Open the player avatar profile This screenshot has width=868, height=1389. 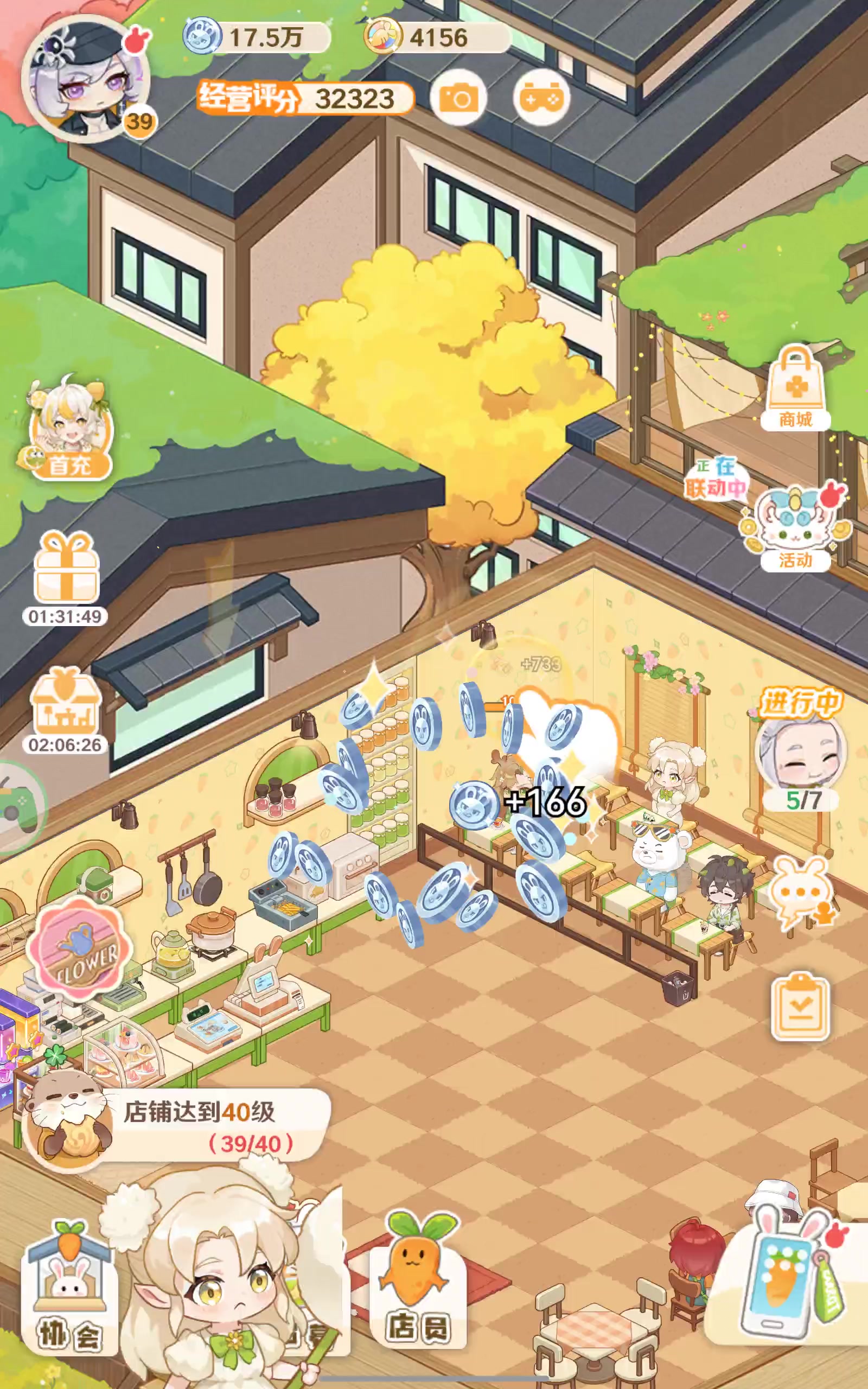pyautogui.click(x=86, y=80)
